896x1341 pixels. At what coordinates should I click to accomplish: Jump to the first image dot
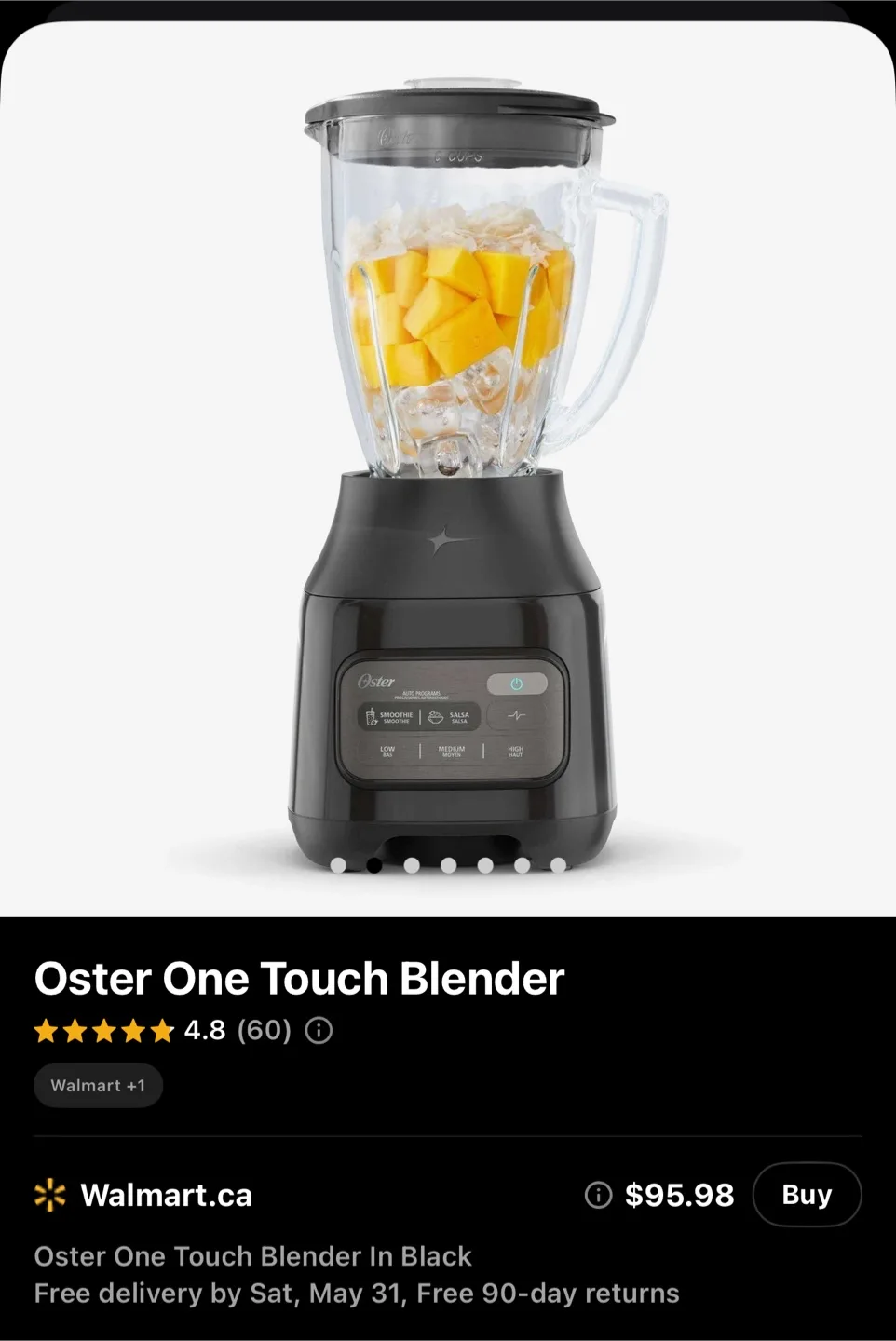(x=338, y=865)
